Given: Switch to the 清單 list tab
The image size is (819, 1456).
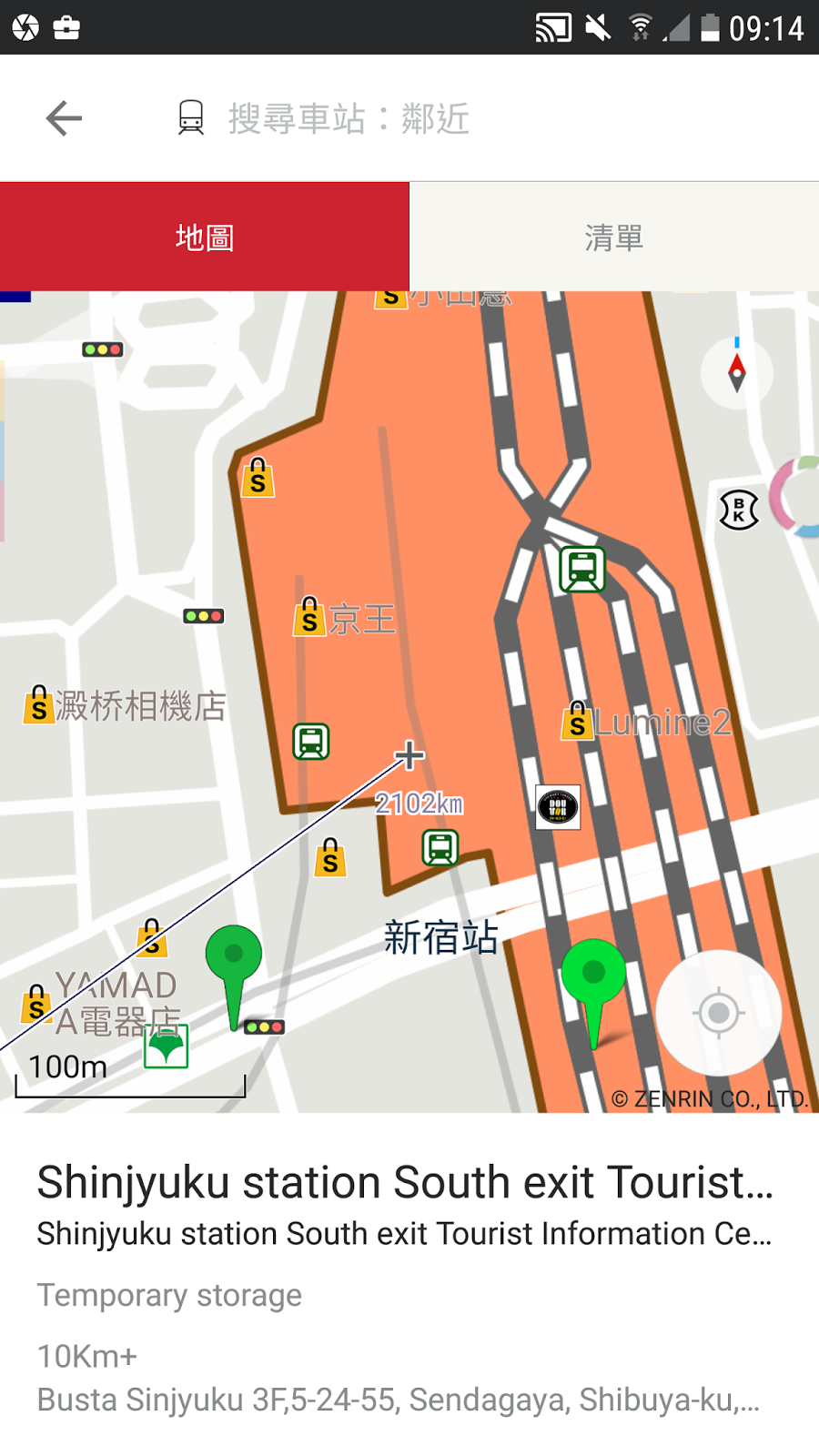Looking at the screenshot, I should (x=614, y=238).
